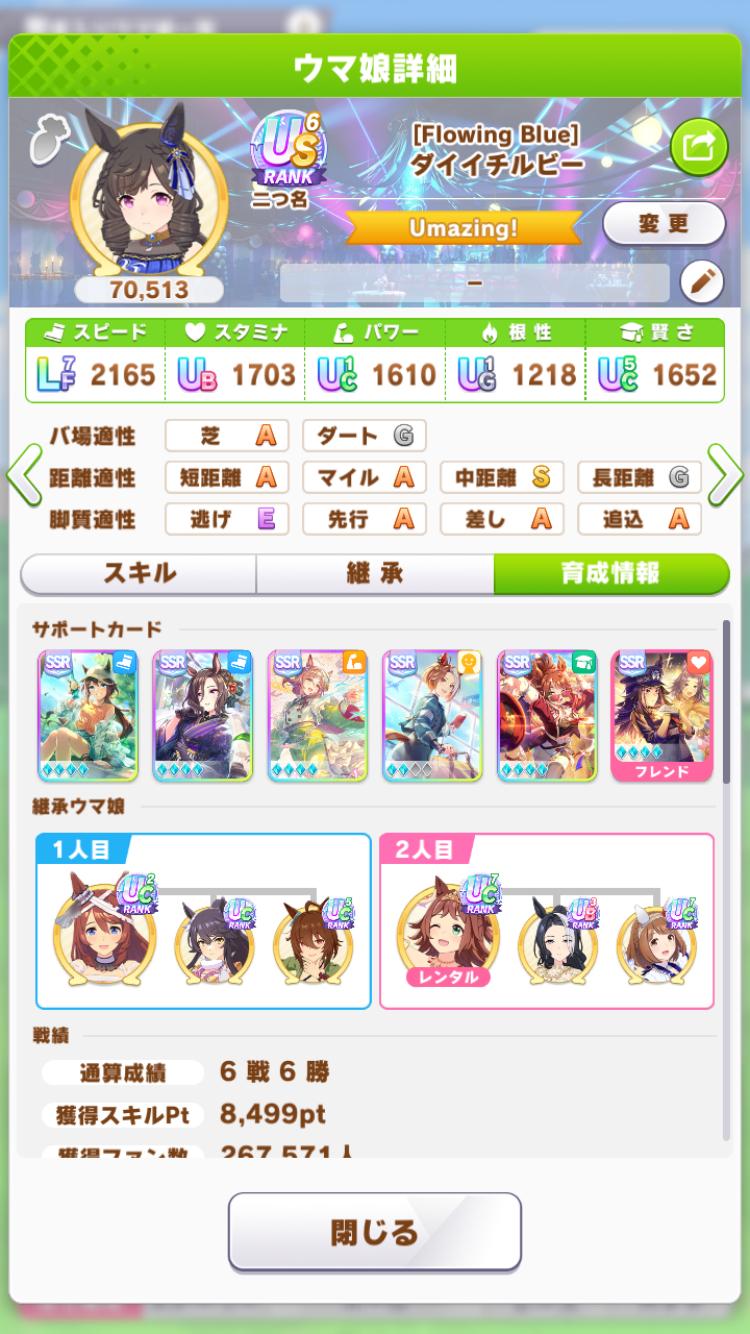This screenshot has width=750, height=1334.
Task: Switch to the スキル tab
Action: [138, 573]
